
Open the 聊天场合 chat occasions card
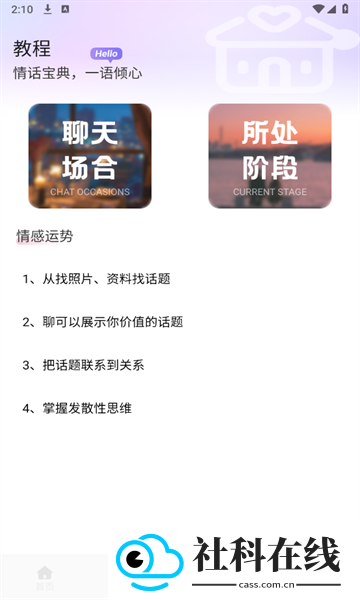point(90,156)
